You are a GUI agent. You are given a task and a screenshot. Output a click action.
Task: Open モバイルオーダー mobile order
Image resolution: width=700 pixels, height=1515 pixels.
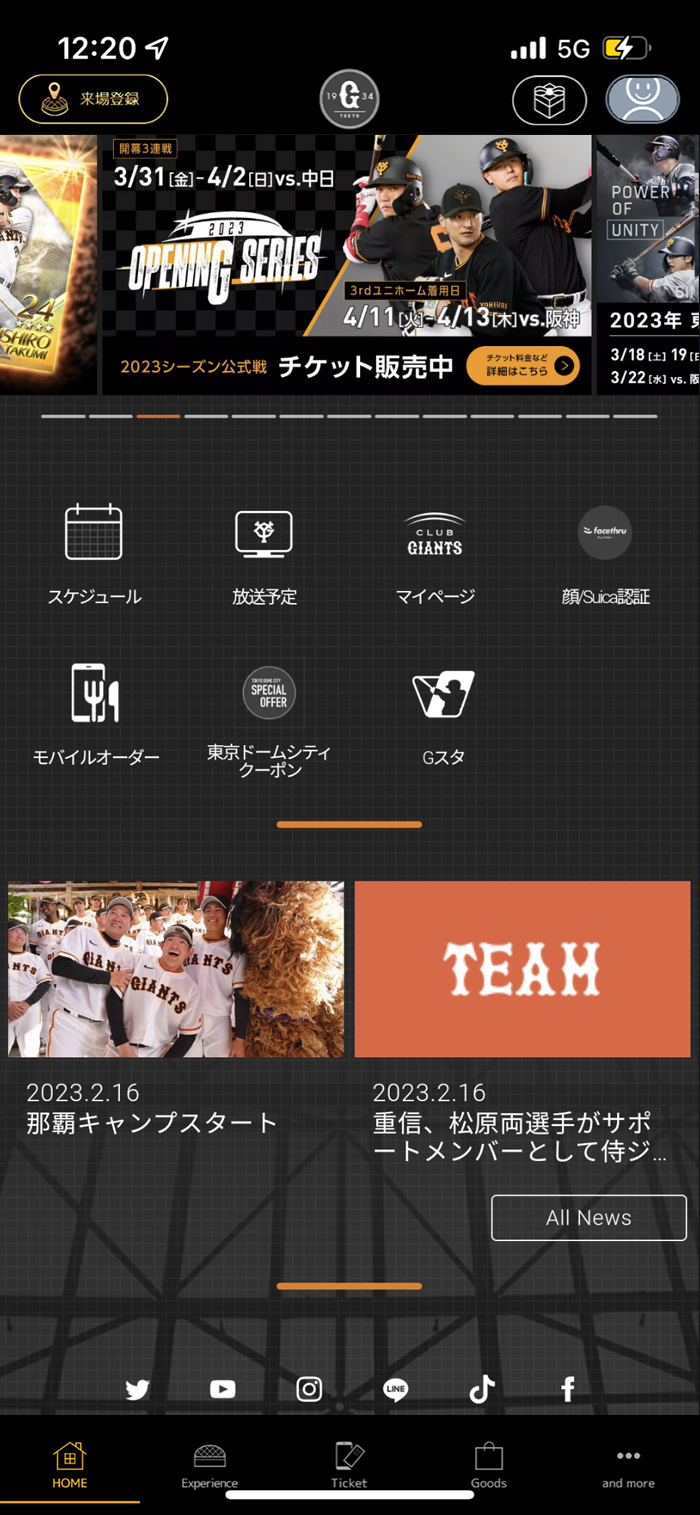tap(96, 712)
